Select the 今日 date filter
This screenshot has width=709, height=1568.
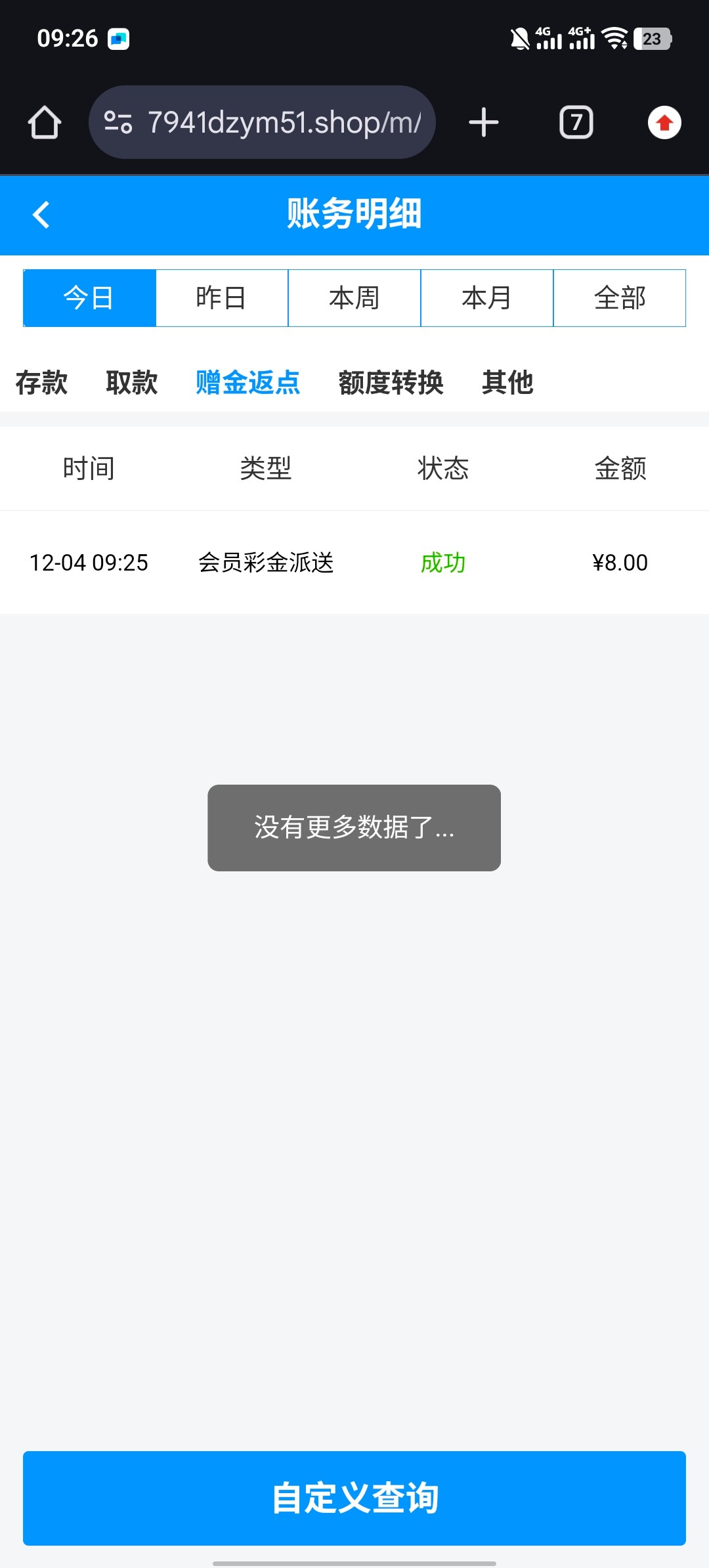click(x=89, y=298)
